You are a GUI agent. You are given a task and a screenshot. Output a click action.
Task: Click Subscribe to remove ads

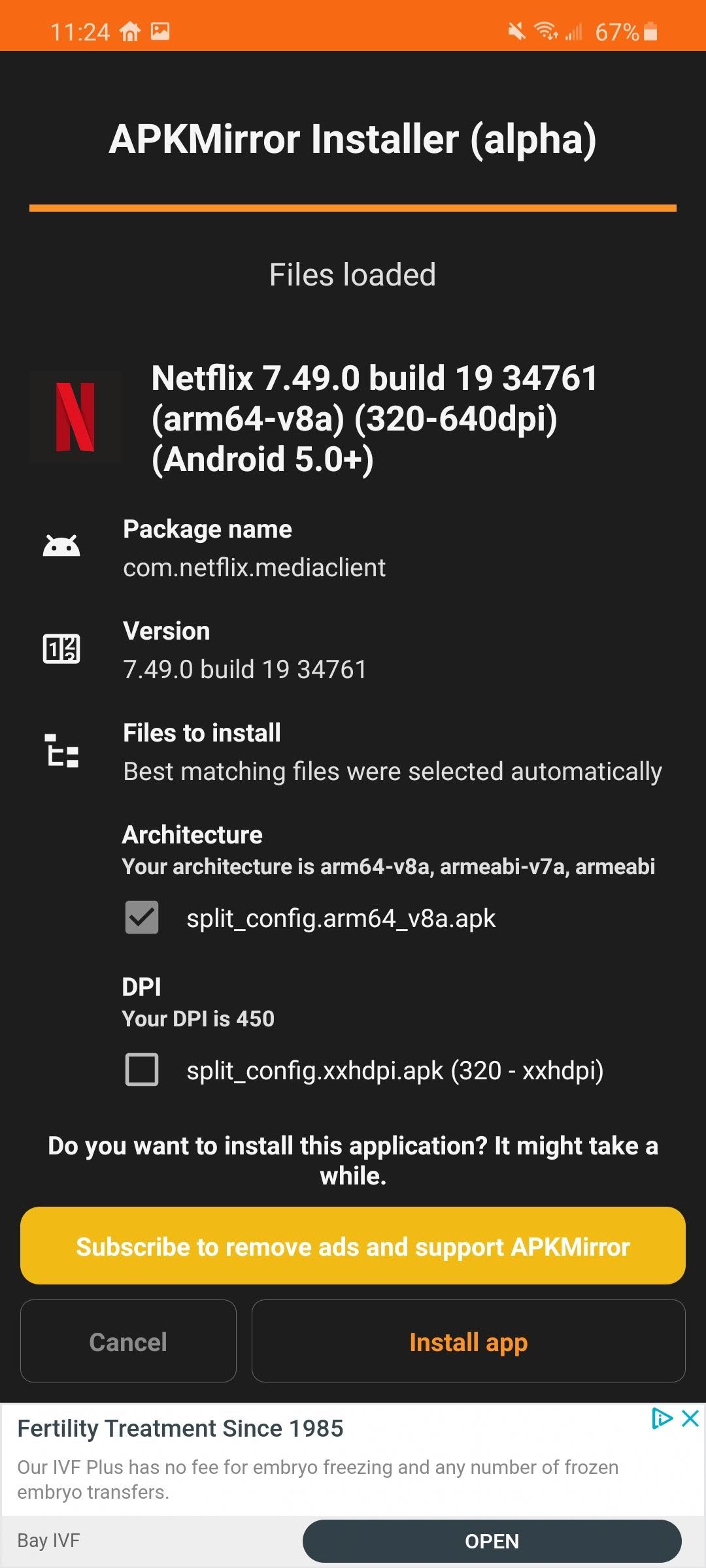[353, 1245]
